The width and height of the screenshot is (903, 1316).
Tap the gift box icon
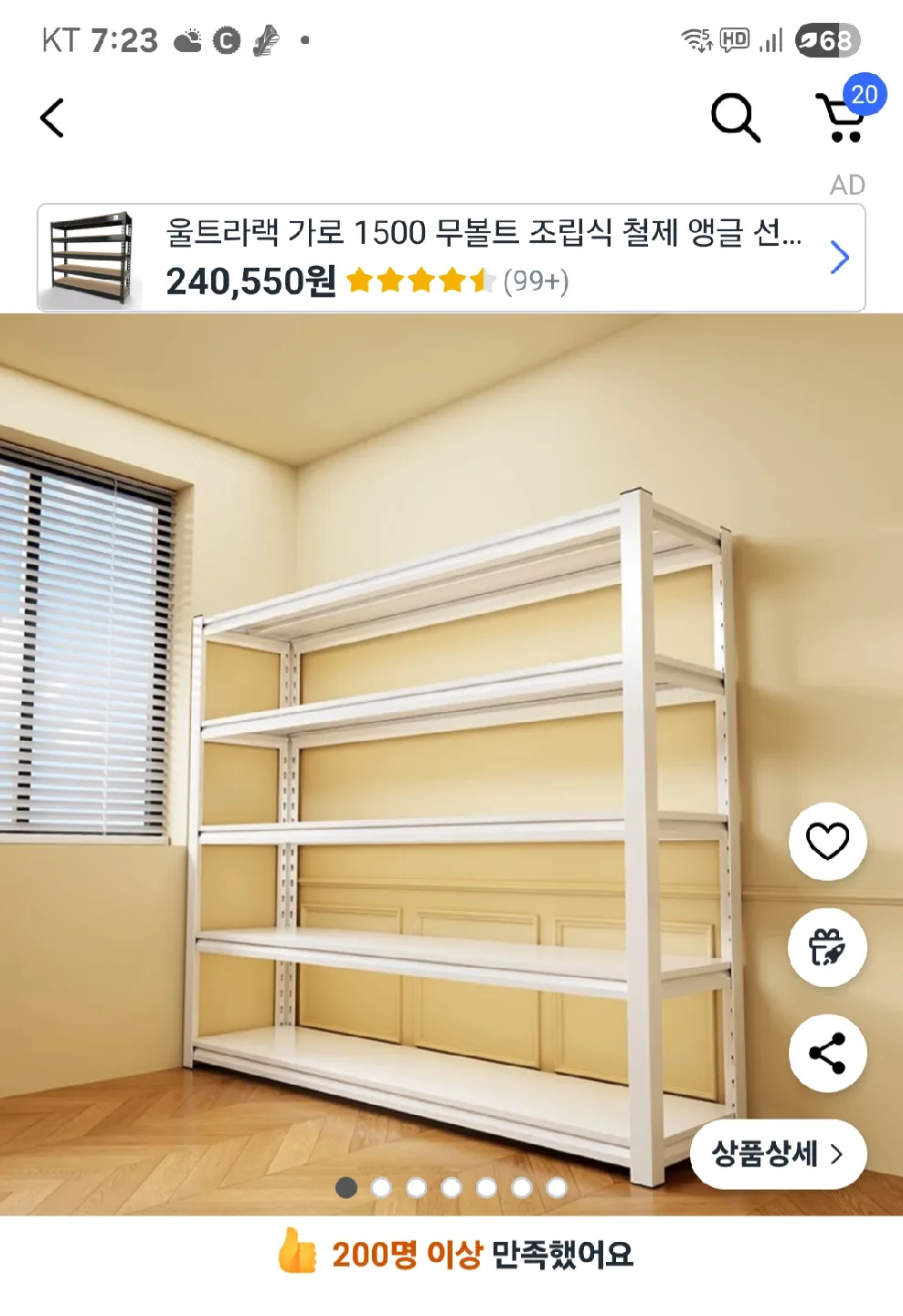827,948
